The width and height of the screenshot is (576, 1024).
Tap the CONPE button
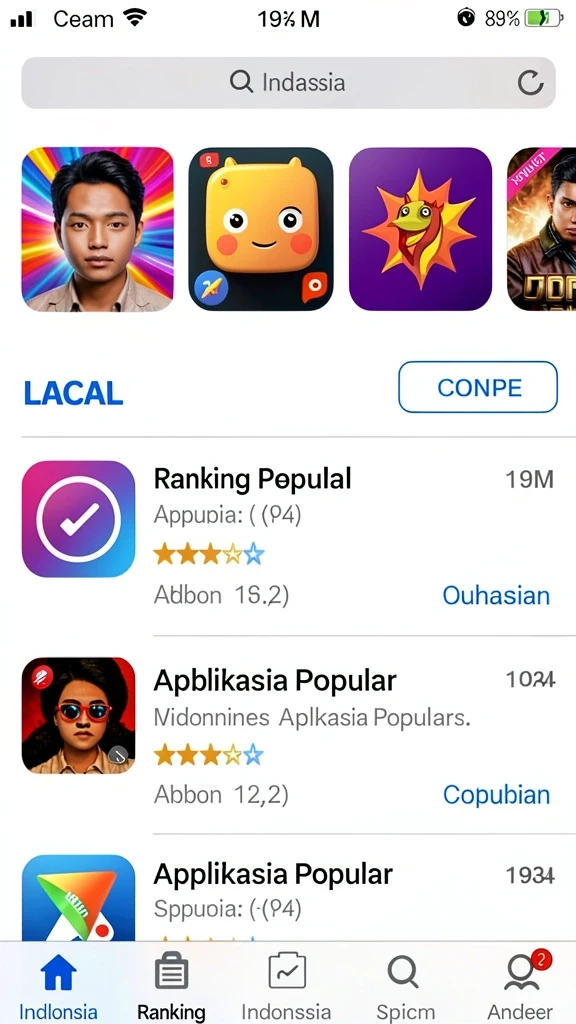point(478,387)
